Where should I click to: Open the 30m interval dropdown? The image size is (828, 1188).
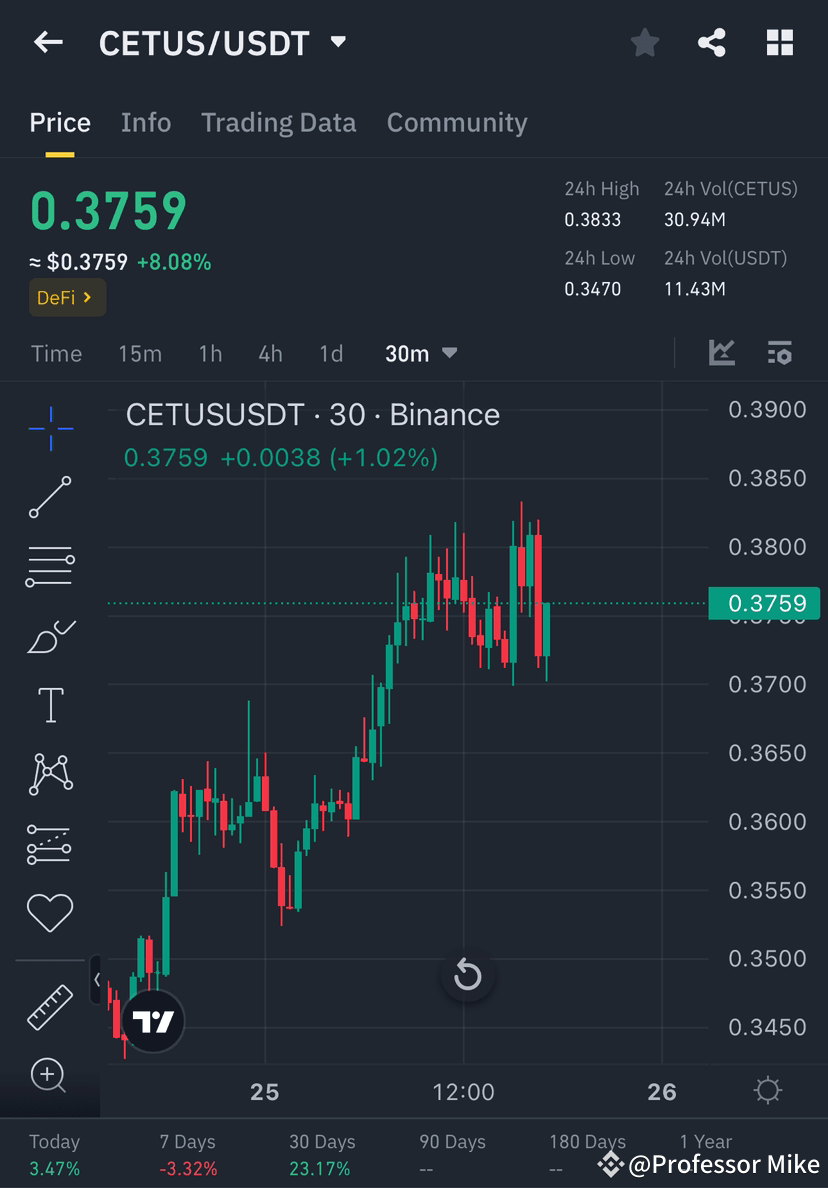point(421,353)
